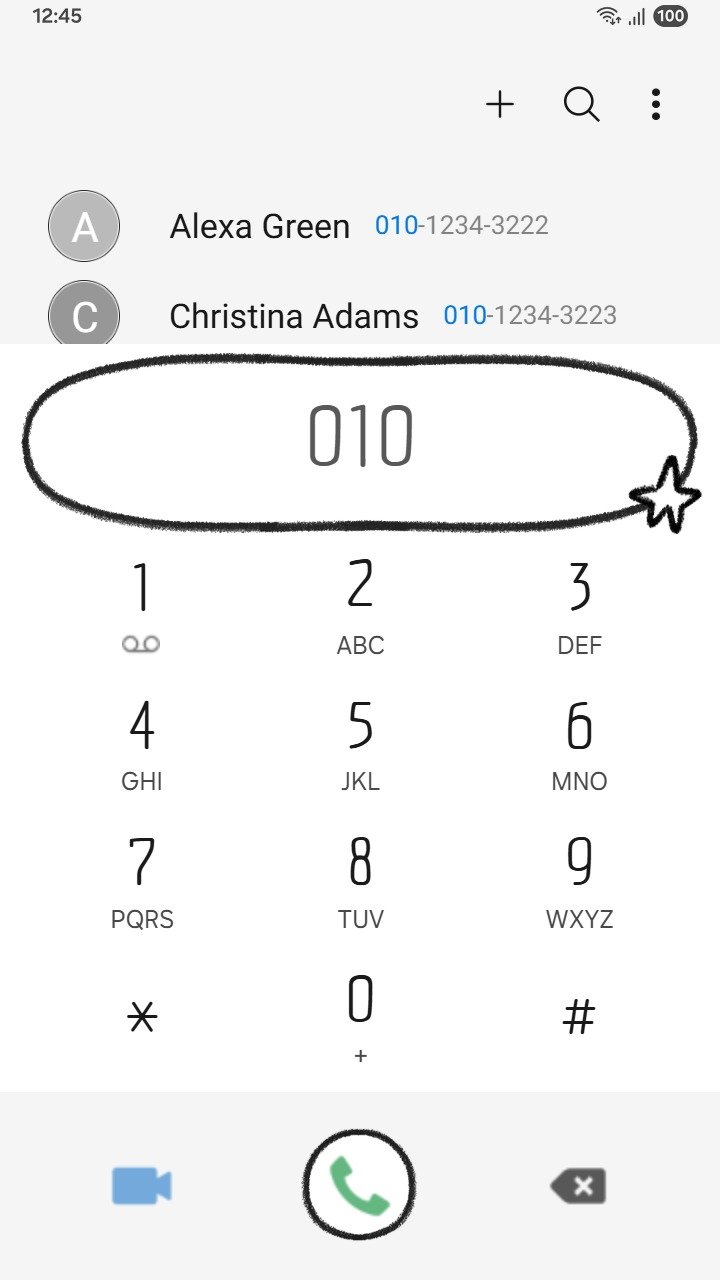Tap the star key
Screen dimensions: 720x1280
click(142, 1018)
